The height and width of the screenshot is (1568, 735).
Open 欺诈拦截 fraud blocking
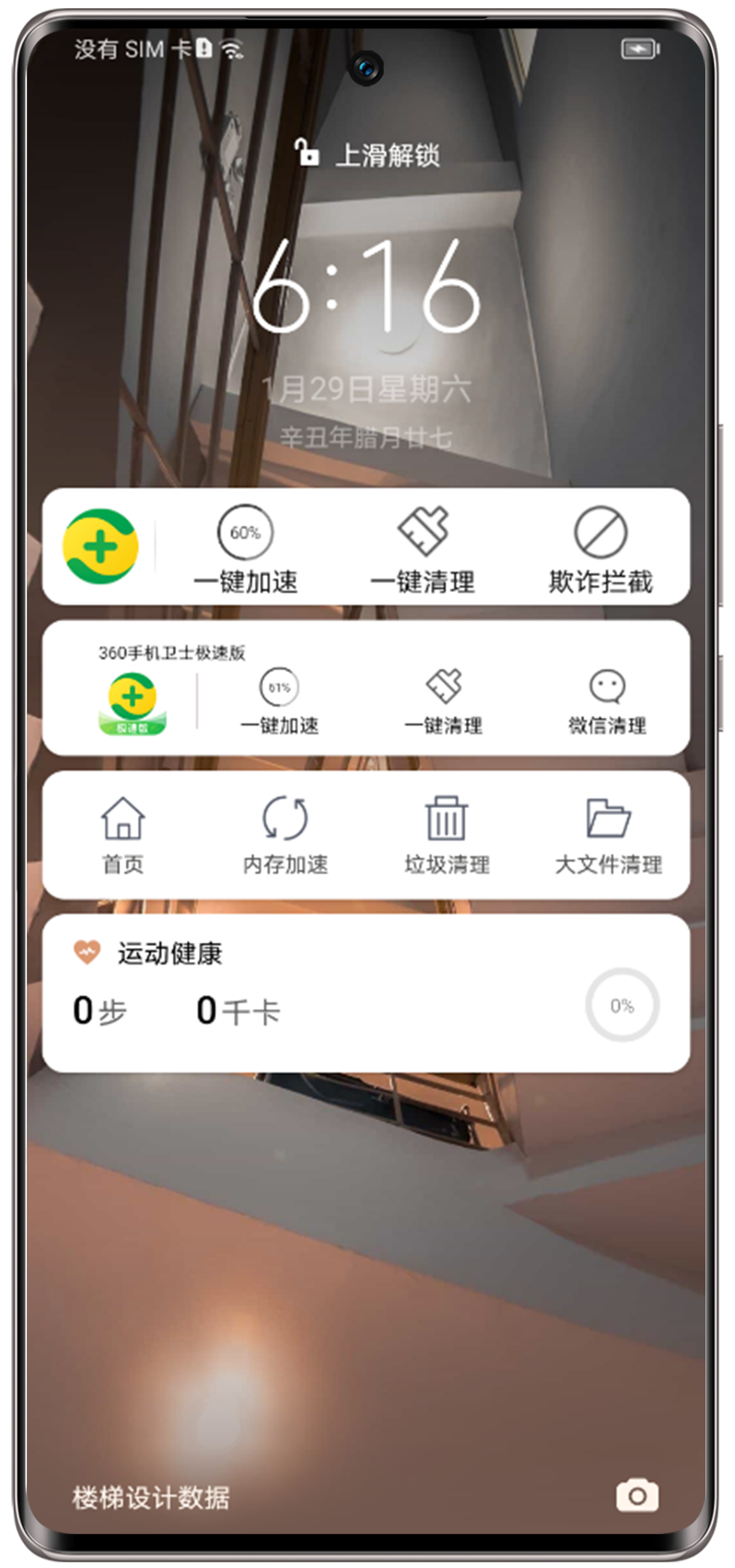pos(601,548)
